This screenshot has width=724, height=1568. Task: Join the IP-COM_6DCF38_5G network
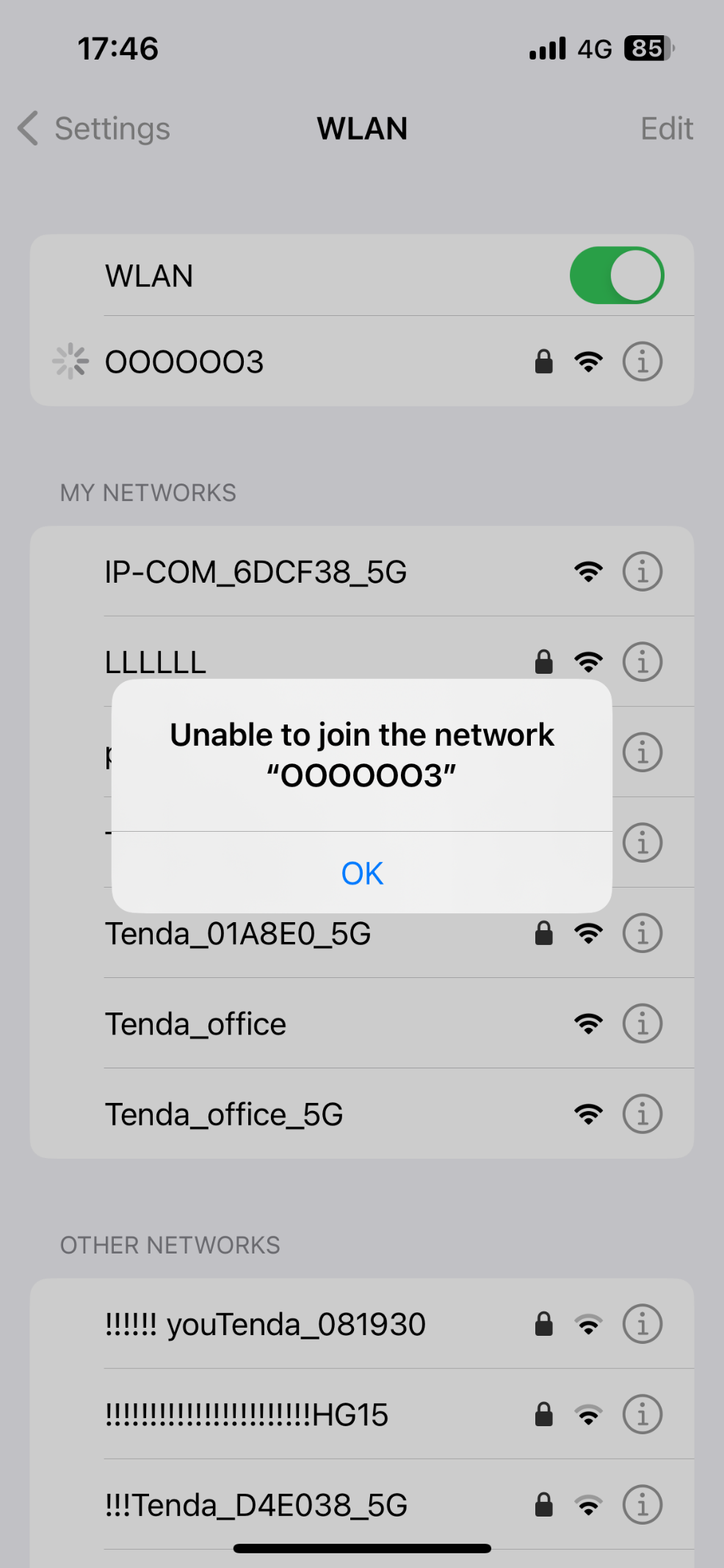294,572
